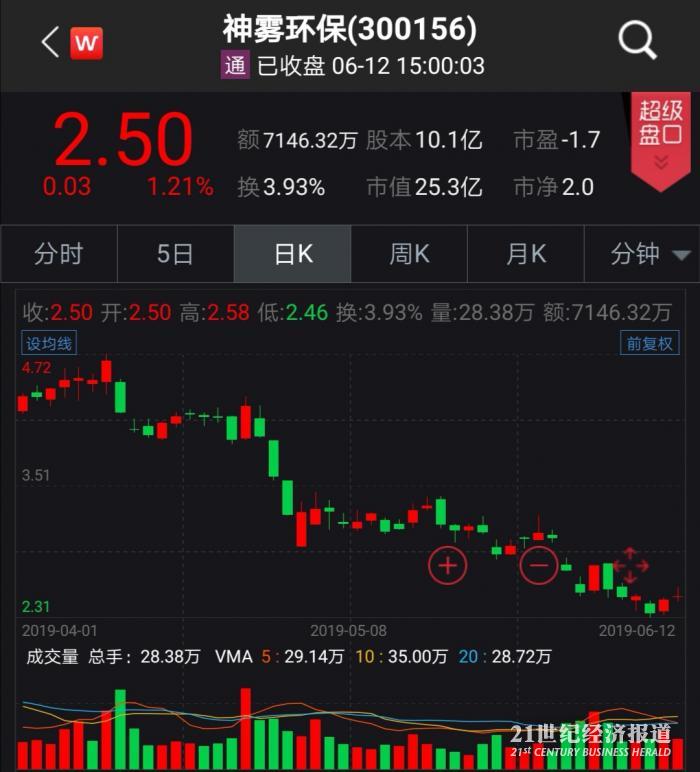Switch to the 5日 chart tab
Viewport: 700px width, 772px height.
tap(175, 254)
